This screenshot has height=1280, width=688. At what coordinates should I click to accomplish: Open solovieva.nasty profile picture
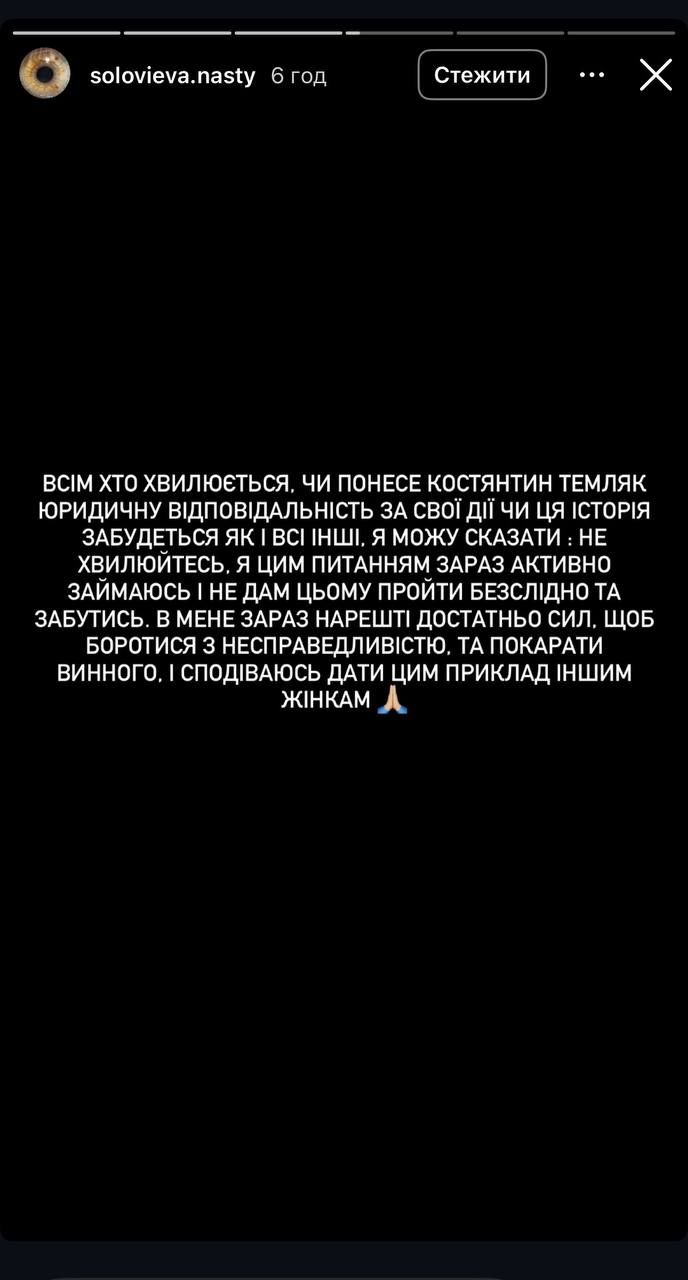[45, 74]
